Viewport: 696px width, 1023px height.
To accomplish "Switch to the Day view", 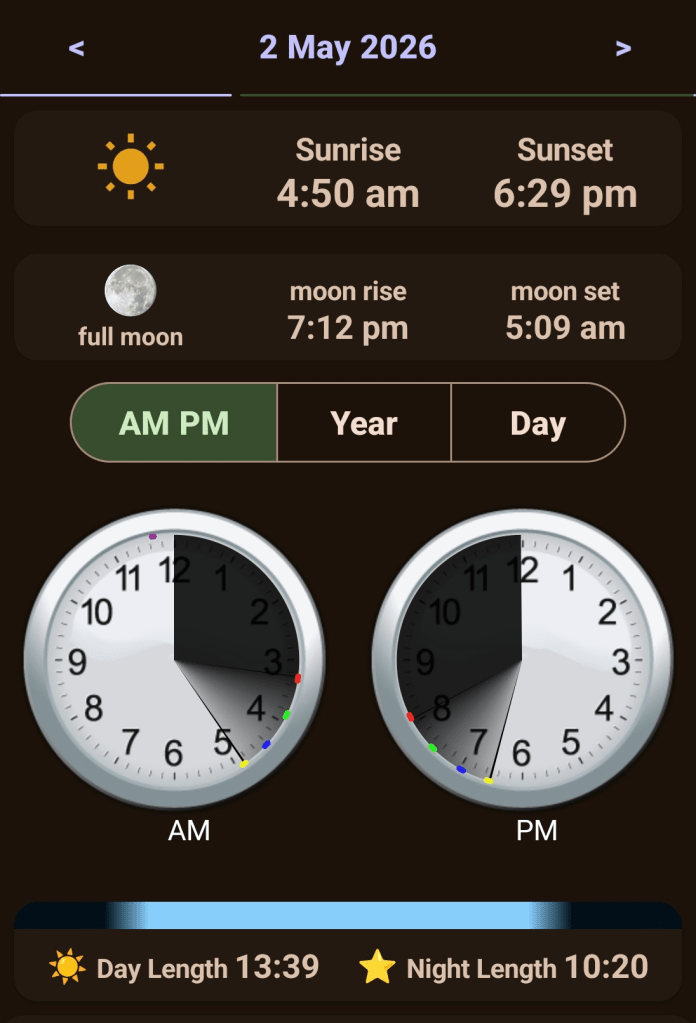I will [538, 423].
